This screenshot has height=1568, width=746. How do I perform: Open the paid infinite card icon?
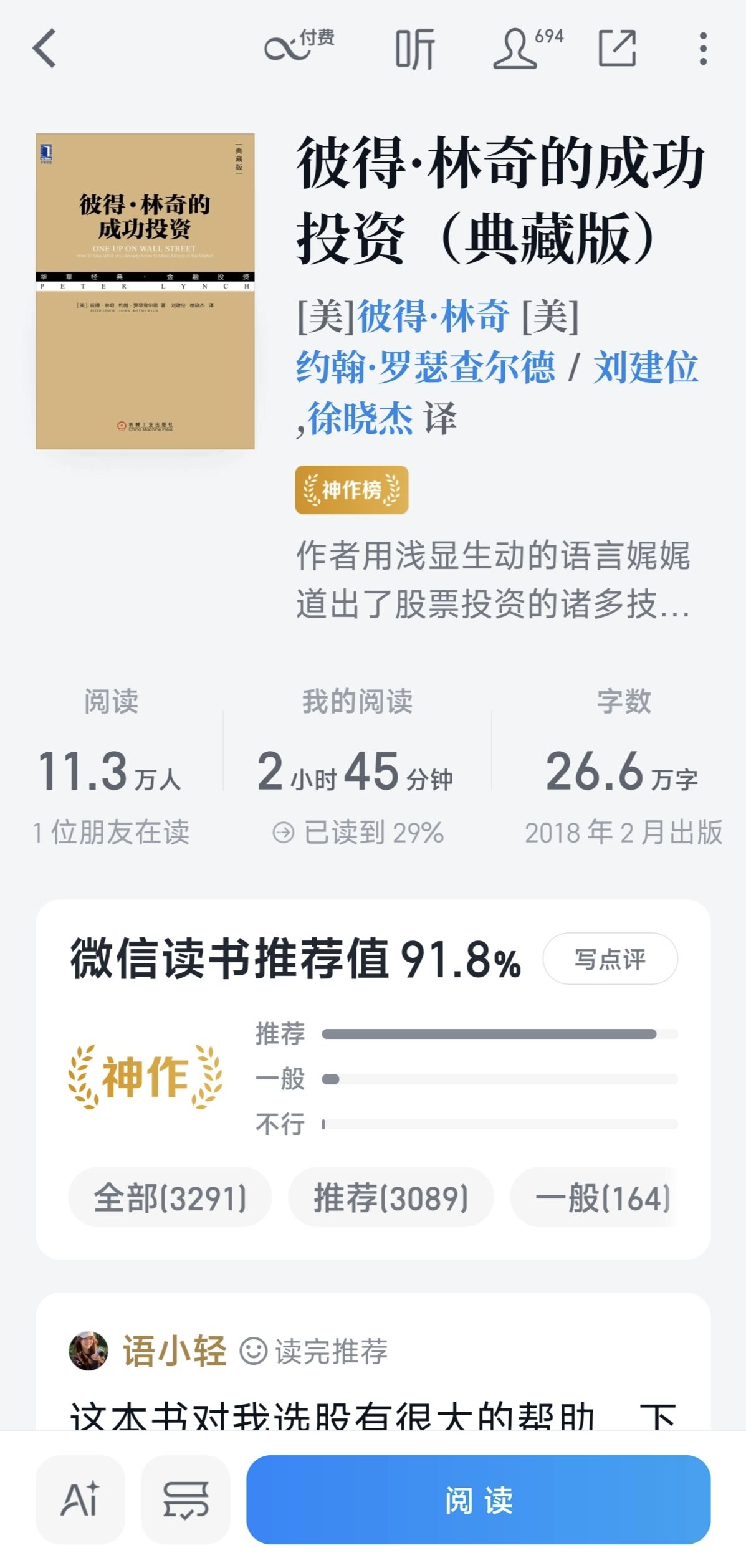coord(298,47)
